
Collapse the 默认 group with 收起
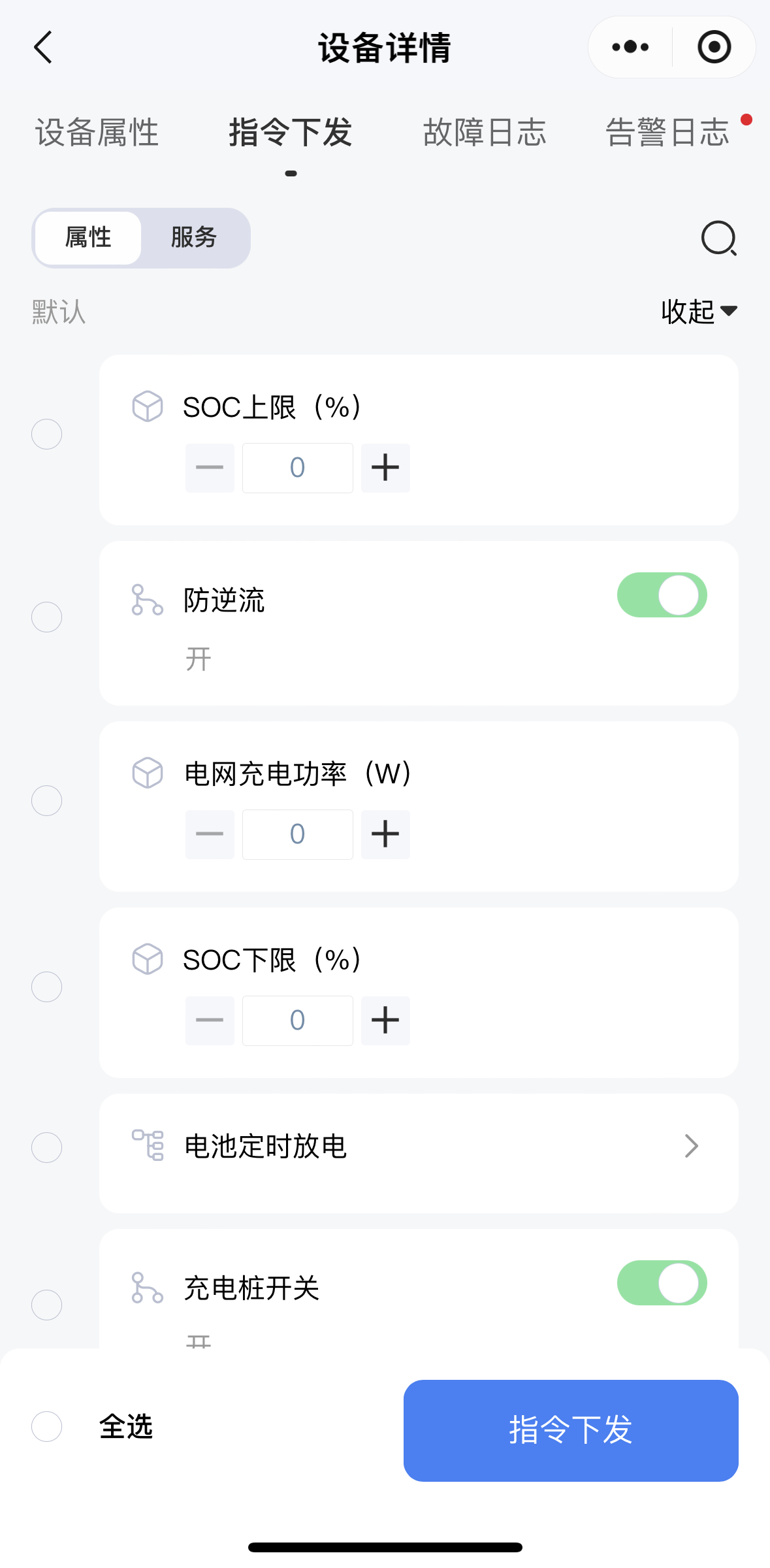tap(699, 312)
